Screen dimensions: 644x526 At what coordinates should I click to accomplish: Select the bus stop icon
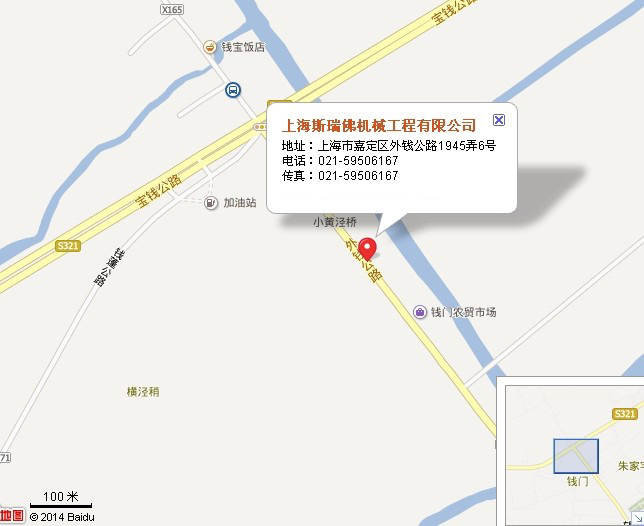pyautogui.click(x=232, y=90)
